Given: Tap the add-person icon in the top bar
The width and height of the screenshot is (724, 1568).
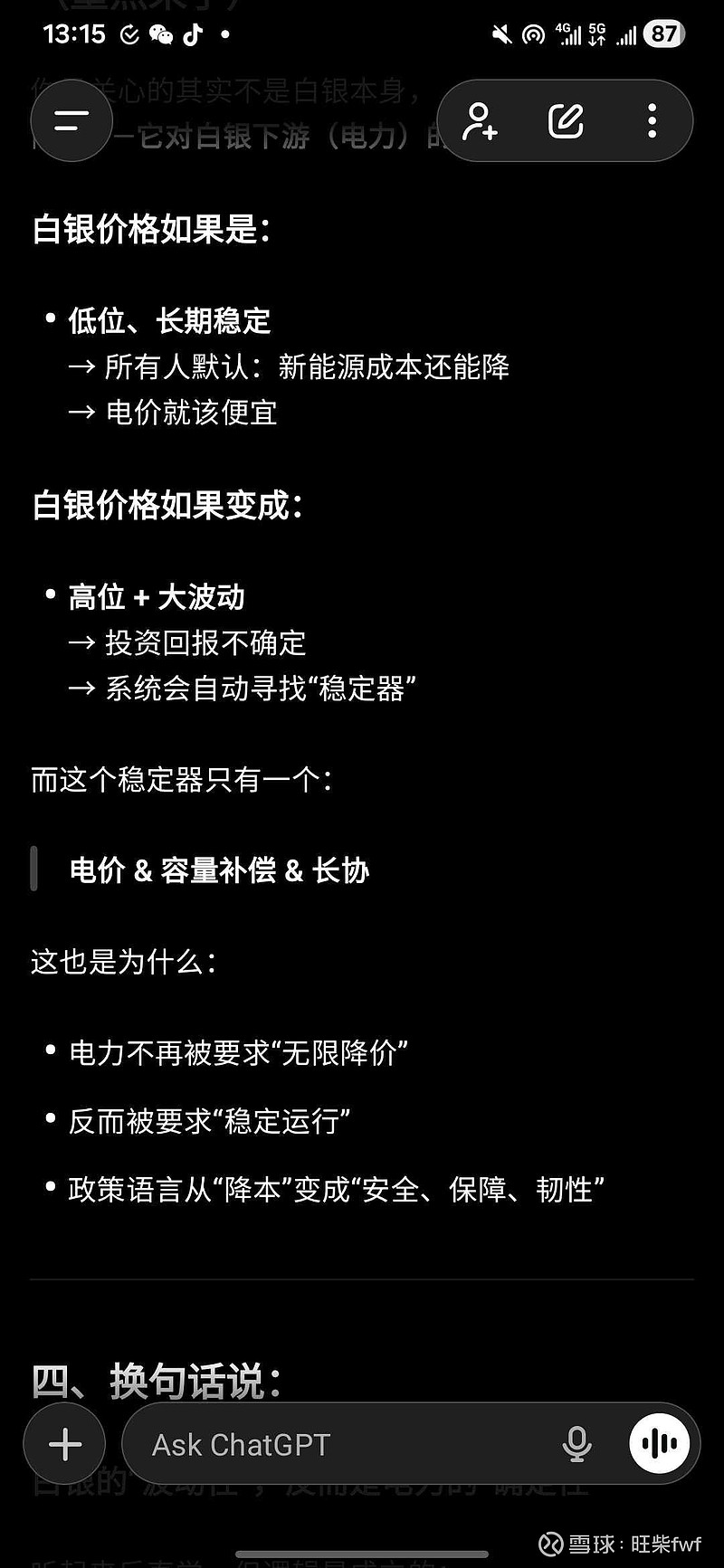Looking at the screenshot, I should [480, 120].
